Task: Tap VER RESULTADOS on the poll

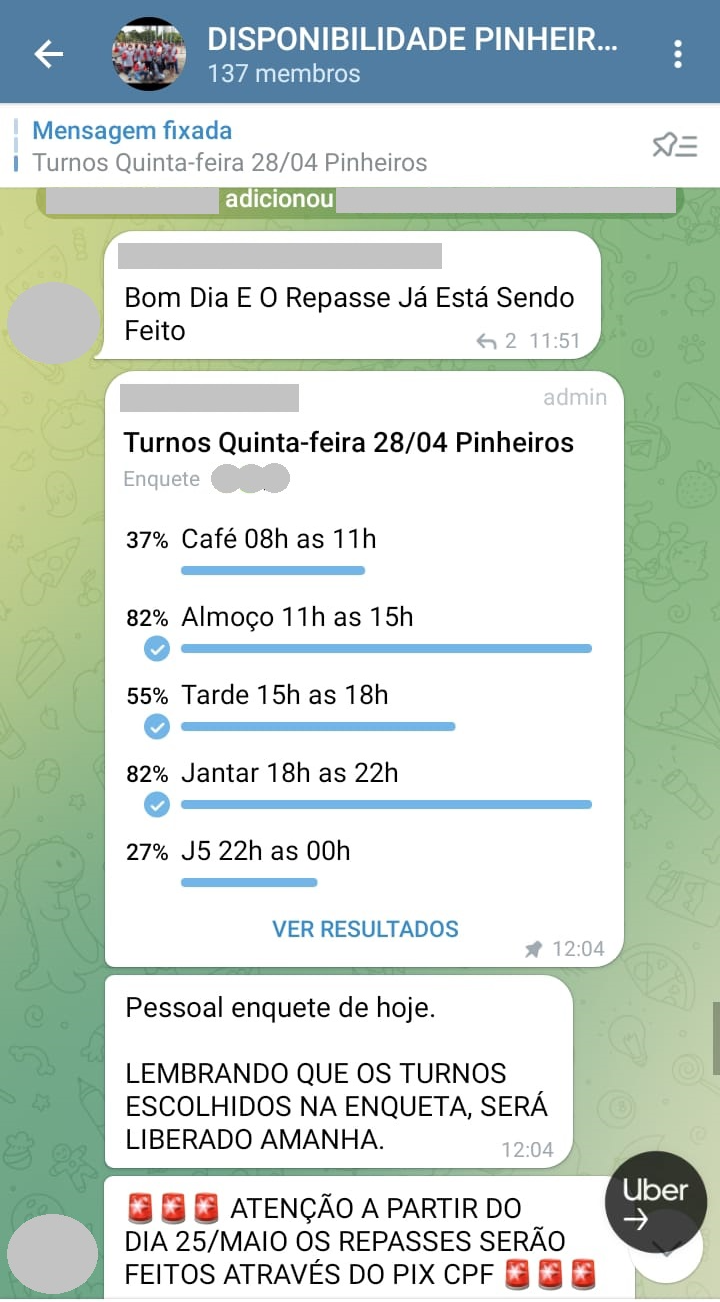Action: point(365,929)
